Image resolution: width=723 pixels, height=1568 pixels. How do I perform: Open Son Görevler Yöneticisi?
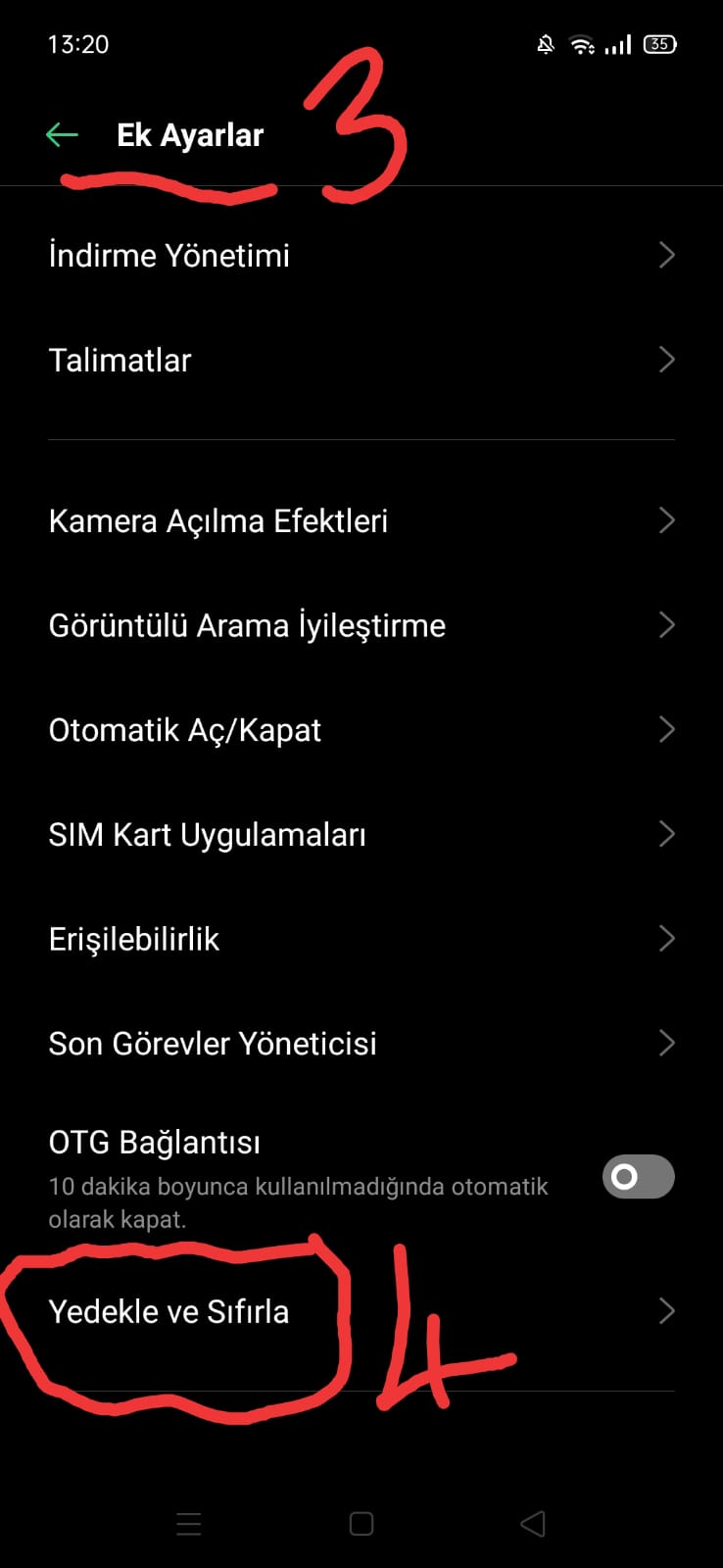(361, 1044)
